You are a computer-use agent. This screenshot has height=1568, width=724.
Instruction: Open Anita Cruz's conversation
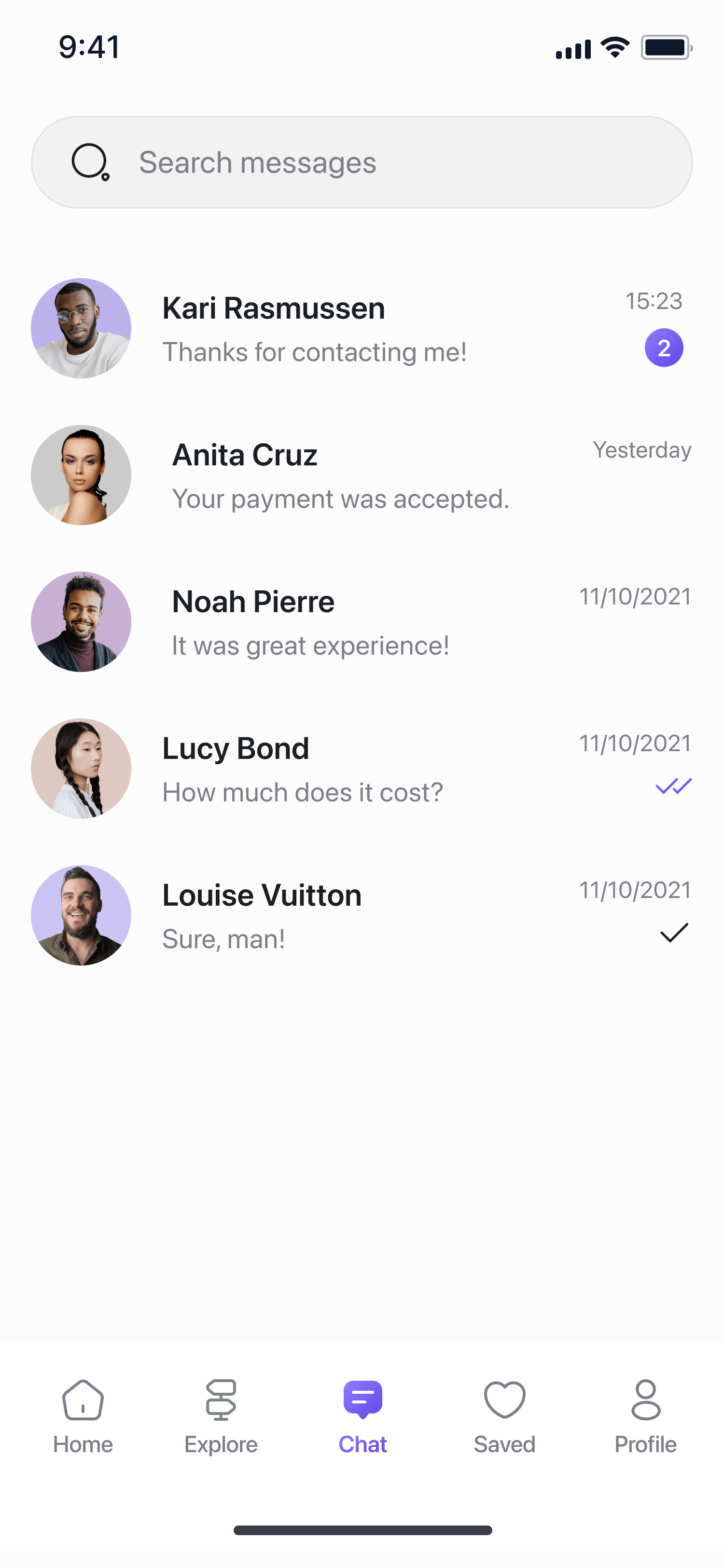point(362,476)
